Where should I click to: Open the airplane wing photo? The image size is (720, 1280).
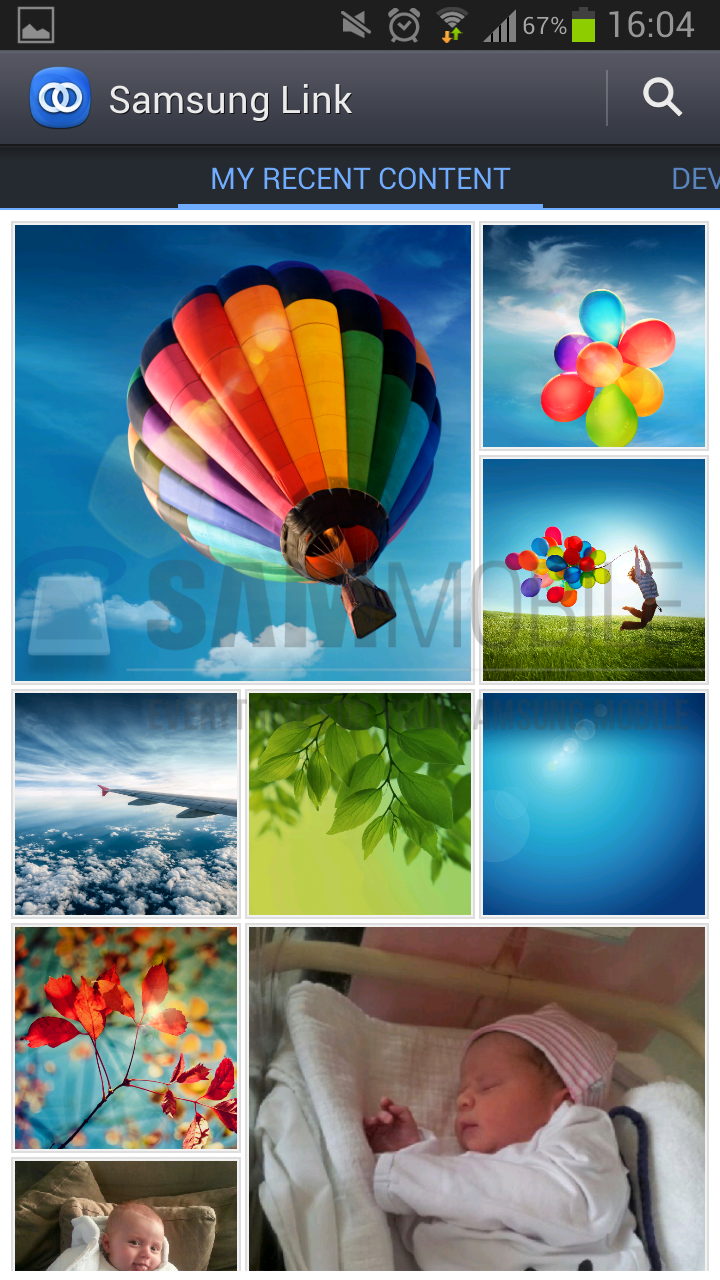click(x=126, y=803)
